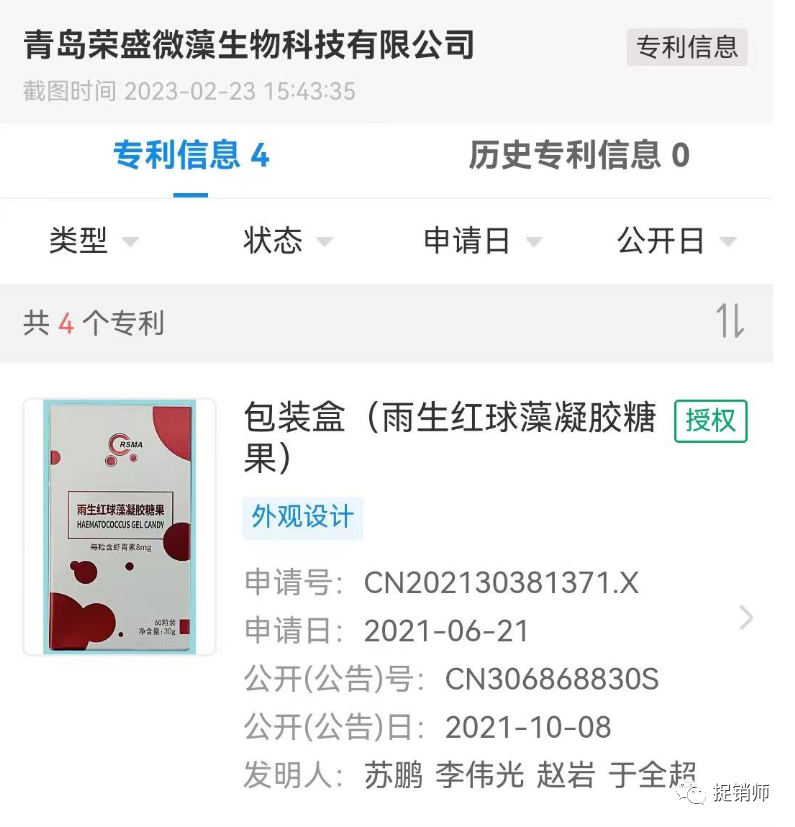Screen dimensions: 795x827
Task: Tap the chevron arrow on the patent card
Action: coord(746,618)
